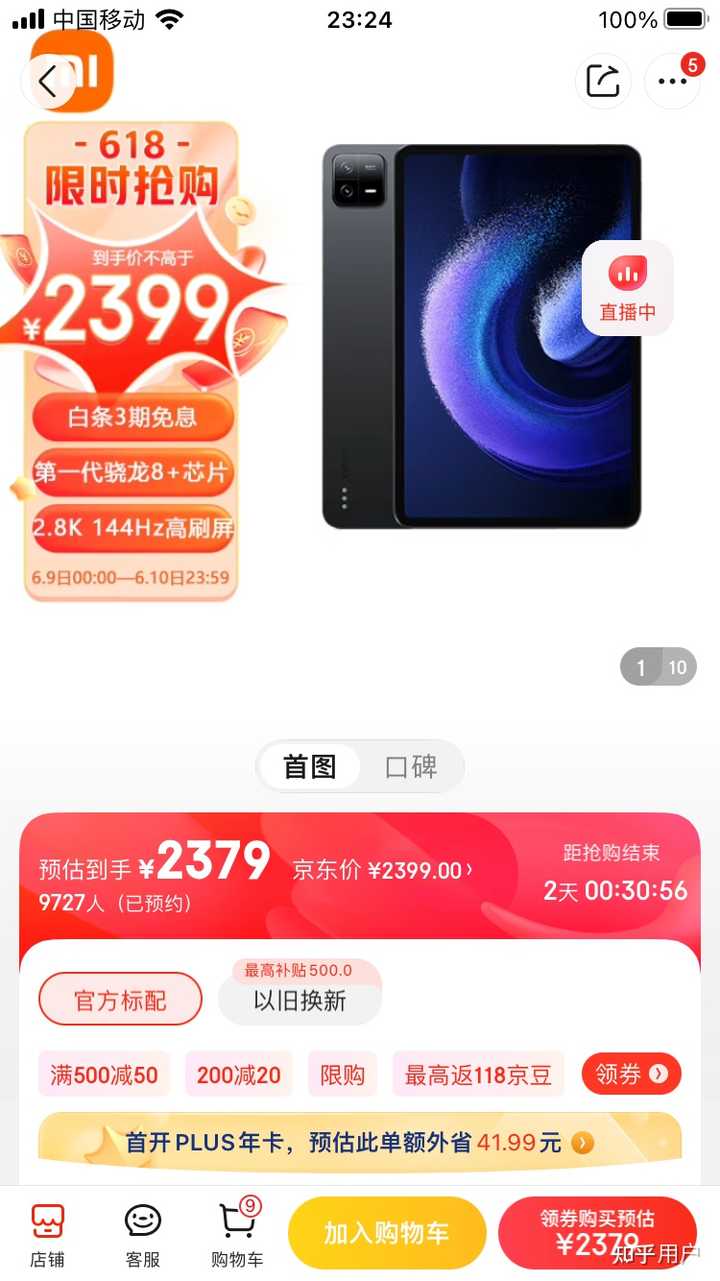
Task: Switch to the 首图 tab
Action: pos(310,766)
